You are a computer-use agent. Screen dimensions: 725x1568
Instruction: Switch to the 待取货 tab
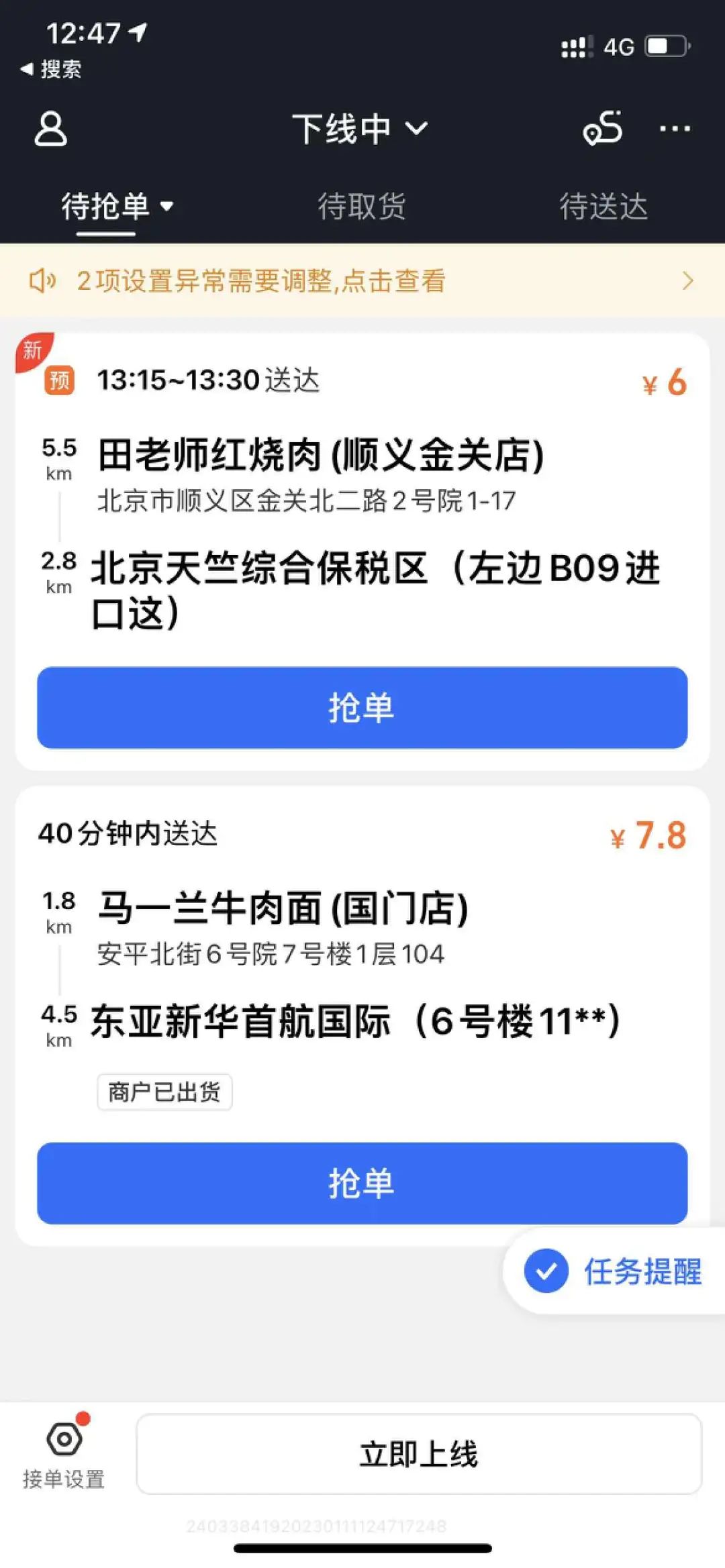(x=362, y=207)
